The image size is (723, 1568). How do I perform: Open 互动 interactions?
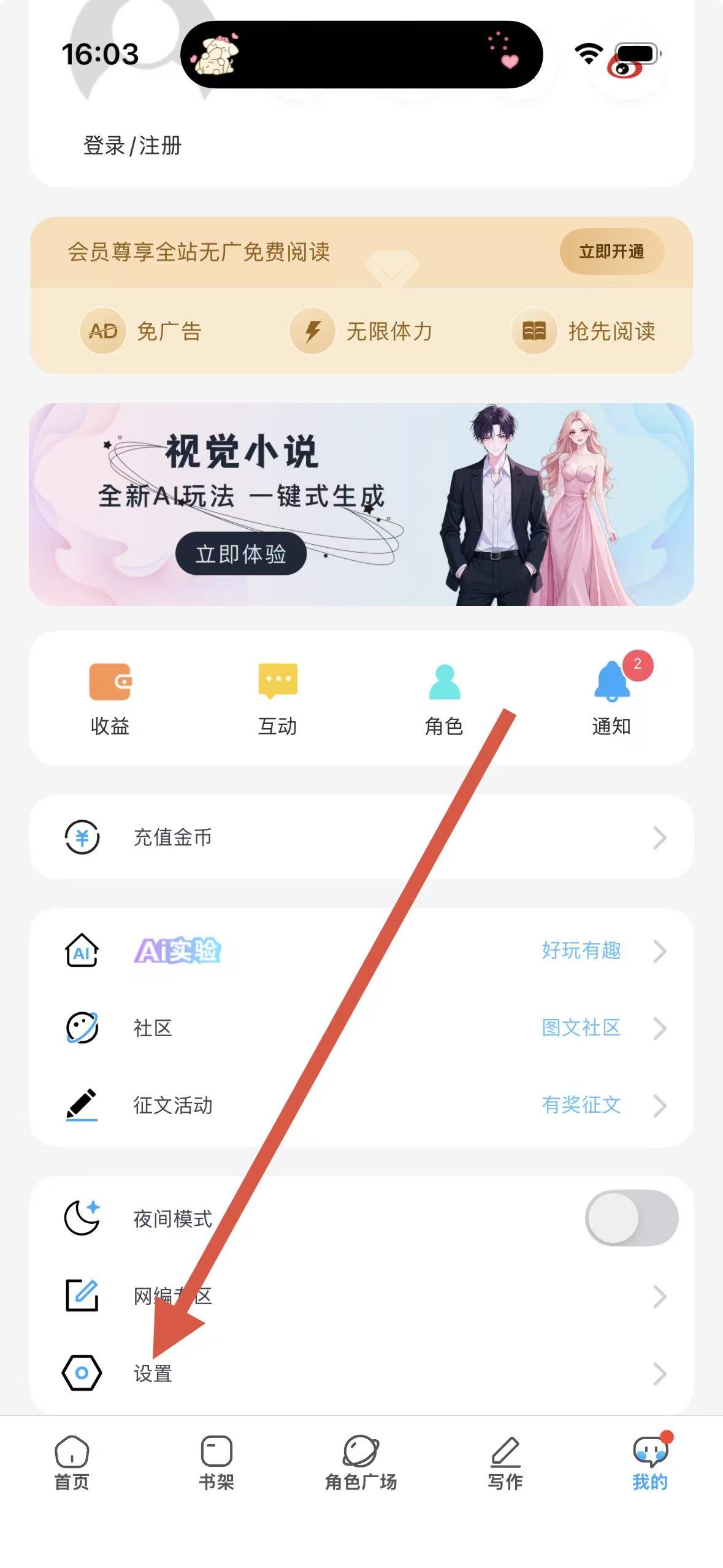point(277,698)
